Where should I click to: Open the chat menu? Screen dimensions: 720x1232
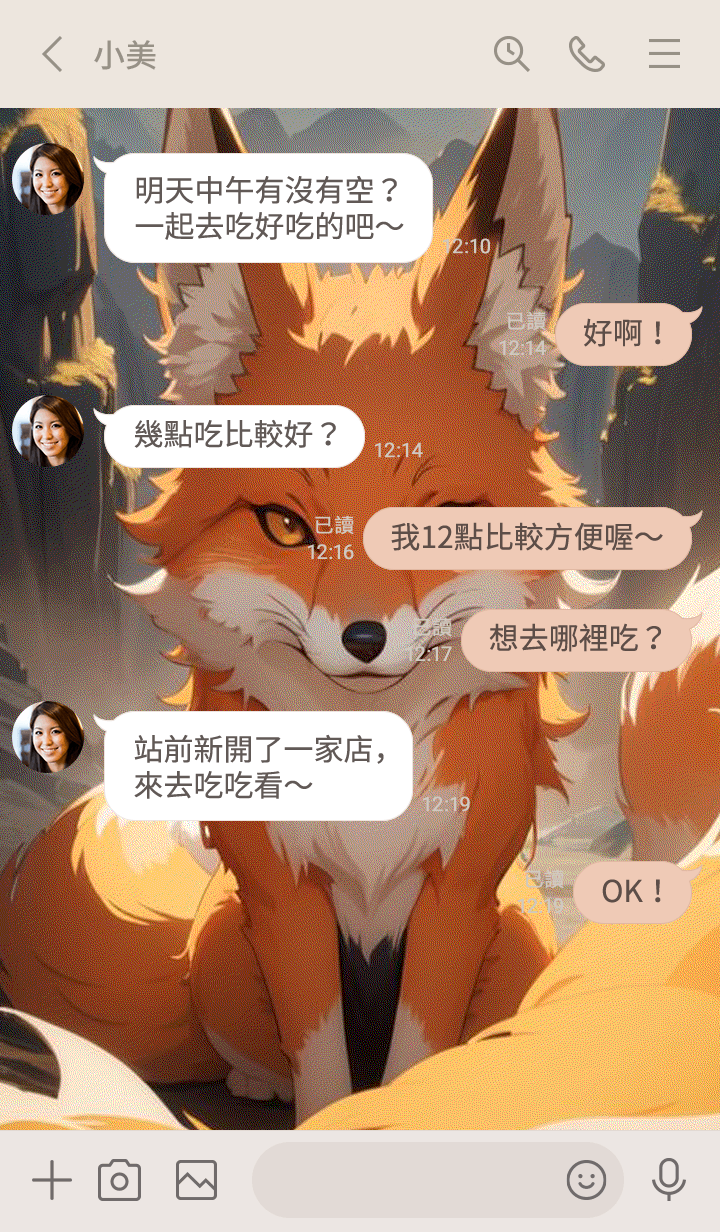(x=664, y=54)
